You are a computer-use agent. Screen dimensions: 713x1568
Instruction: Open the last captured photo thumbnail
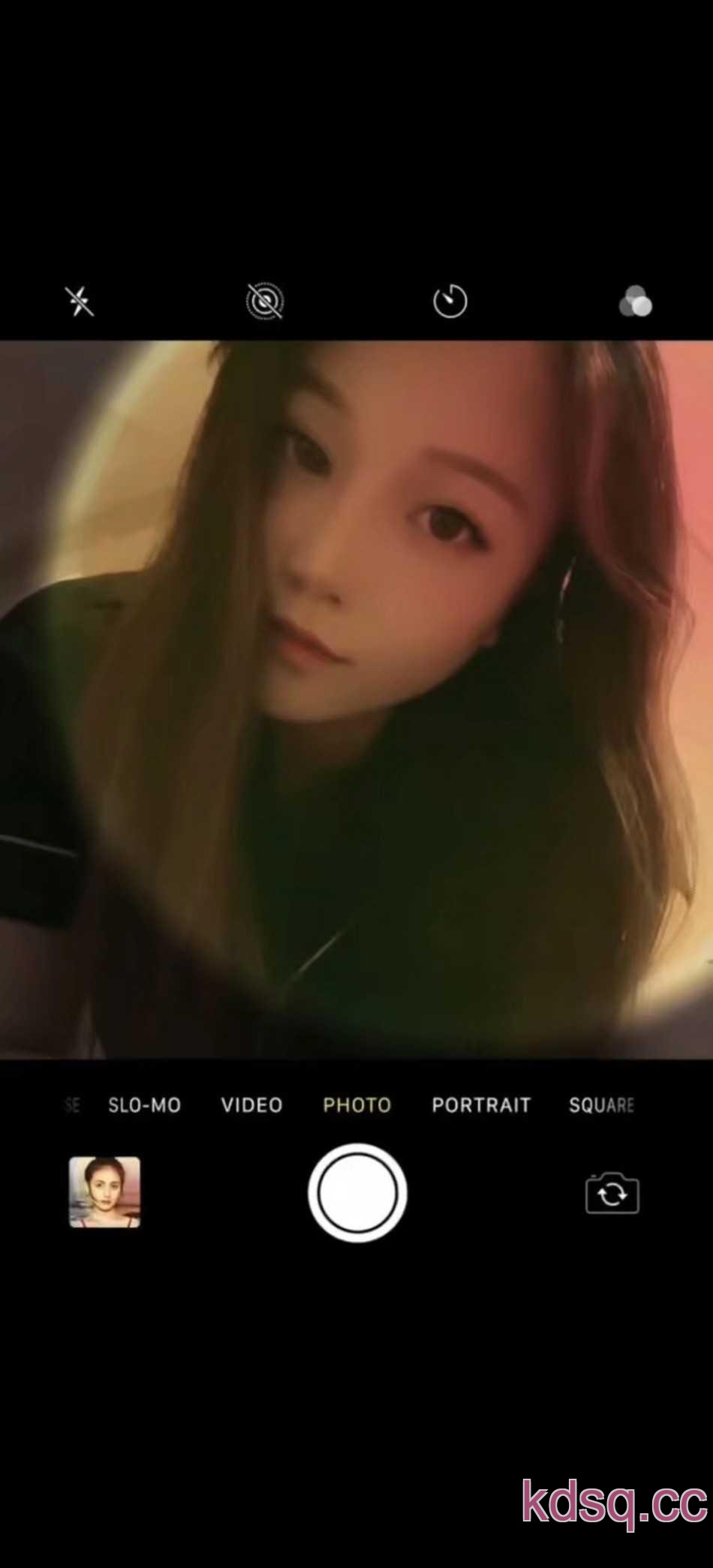(104, 1192)
